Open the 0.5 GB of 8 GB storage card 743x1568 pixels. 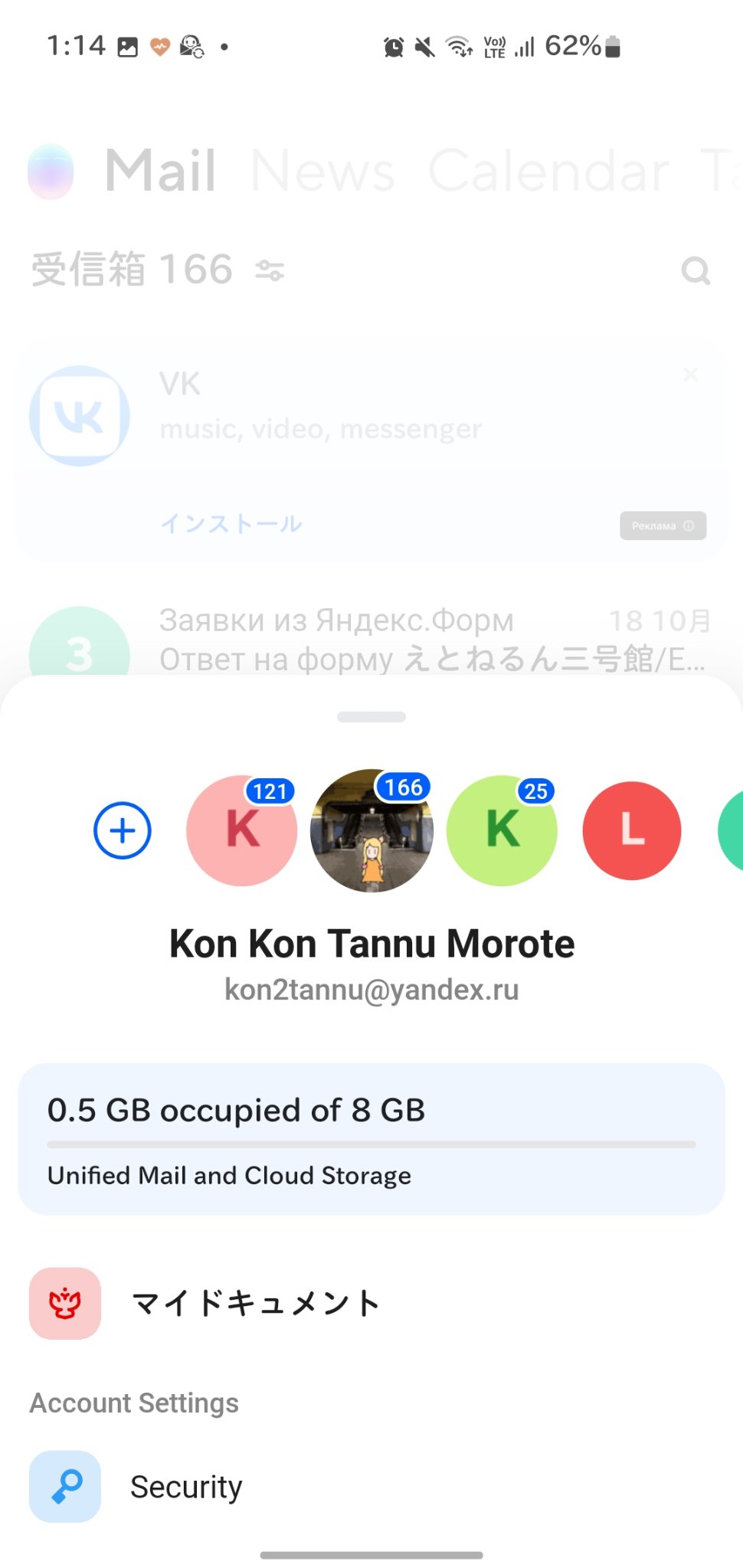click(x=371, y=1138)
